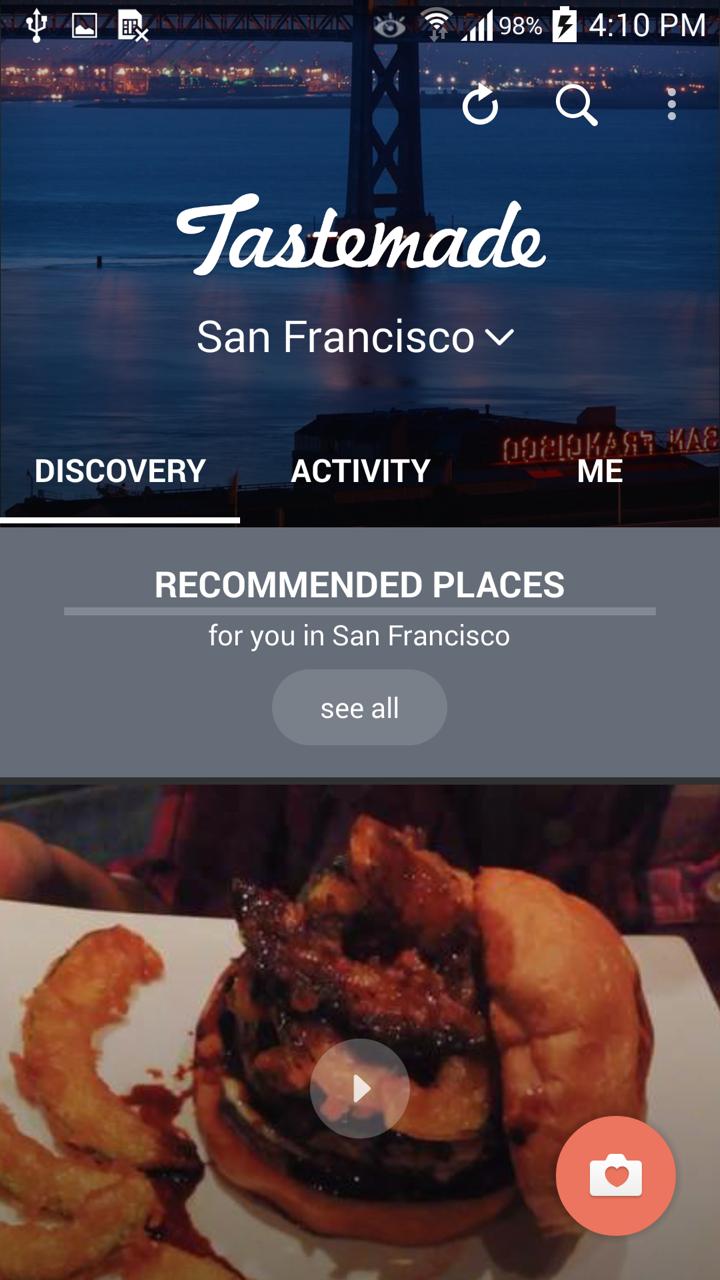Open the ME tab
Viewport: 720px width, 1280px height.
click(x=600, y=471)
